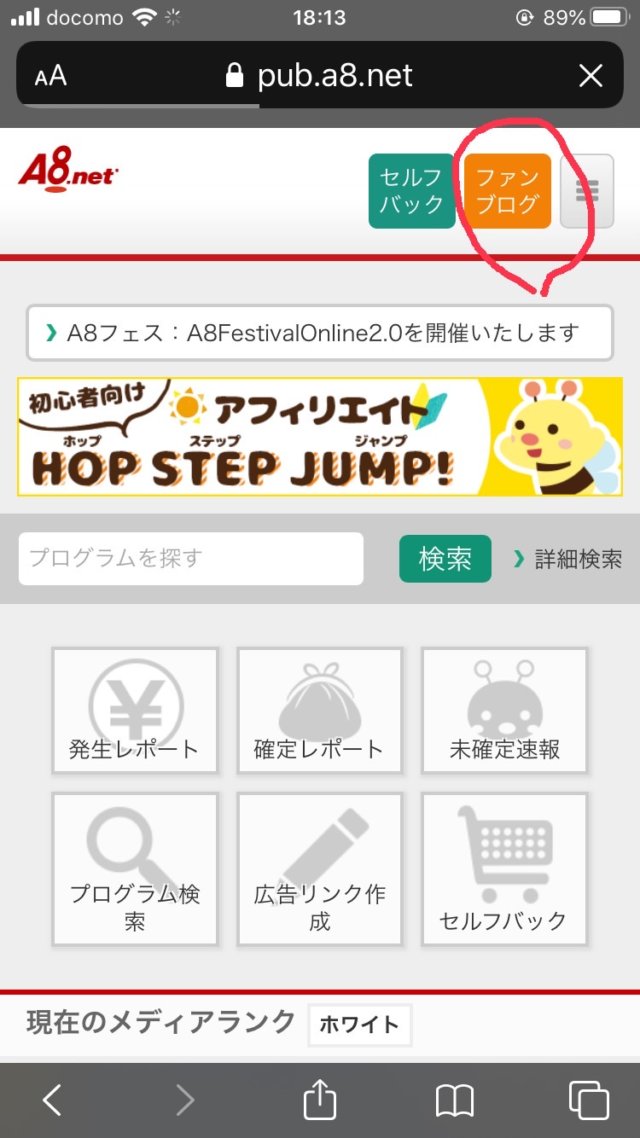
Task: Open 詳細検索 advanced search
Action: click(x=568, y=559)
